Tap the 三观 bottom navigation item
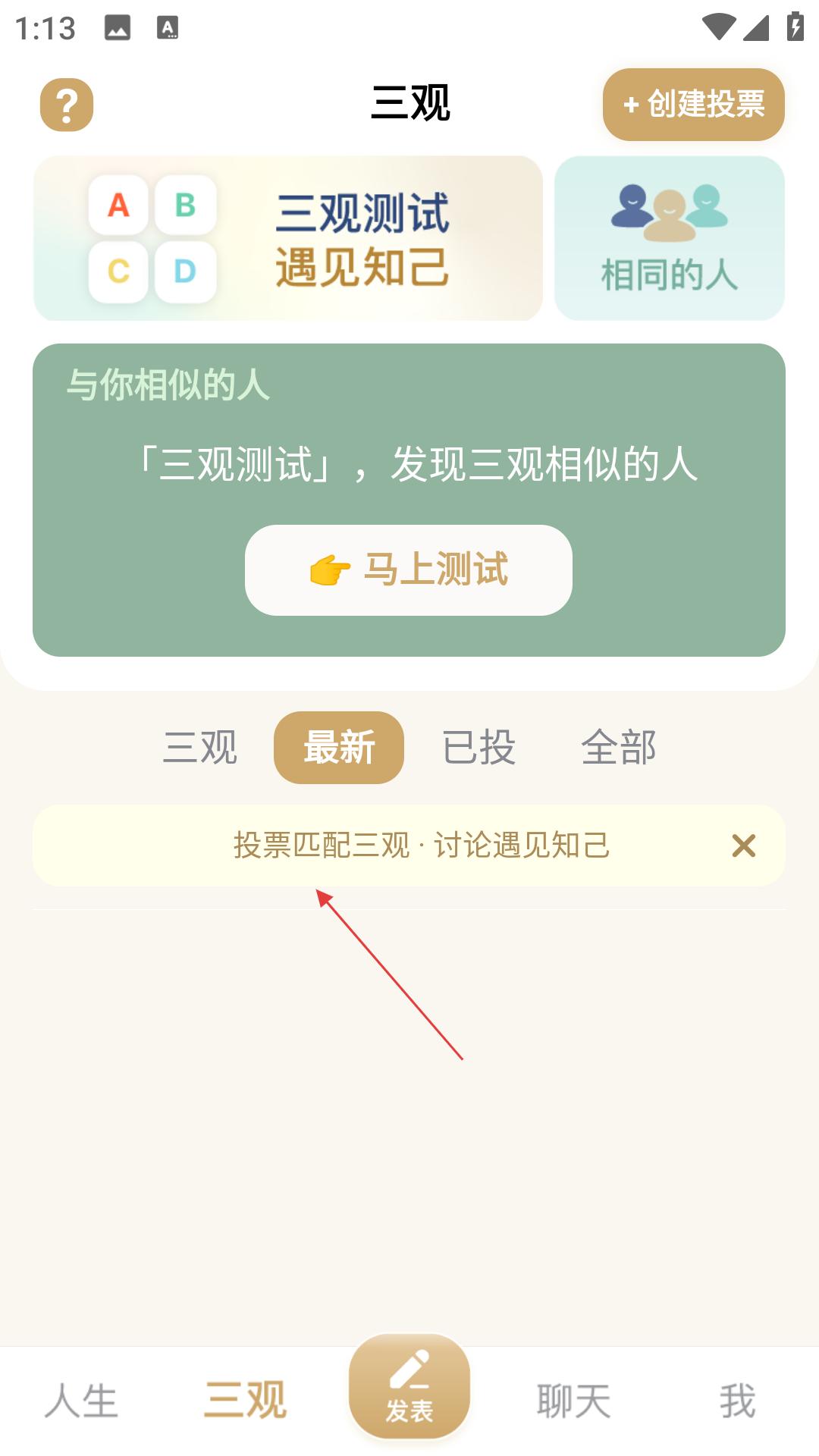Screen dimensions: 819x1456 245,1400
